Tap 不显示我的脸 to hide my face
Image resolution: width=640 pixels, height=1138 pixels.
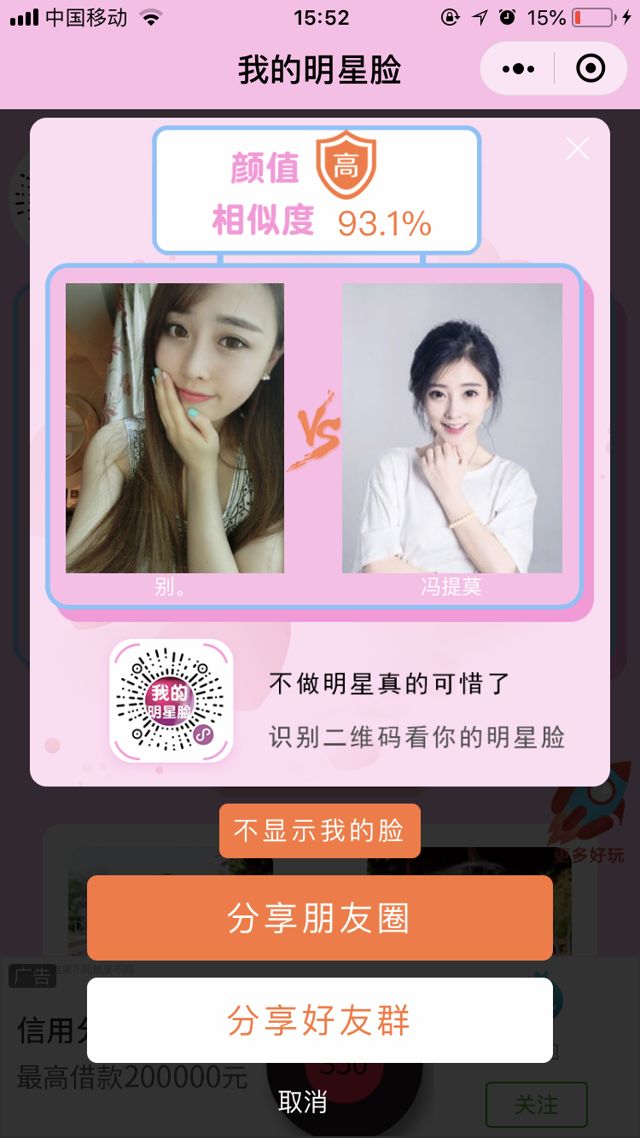(320, 831)
